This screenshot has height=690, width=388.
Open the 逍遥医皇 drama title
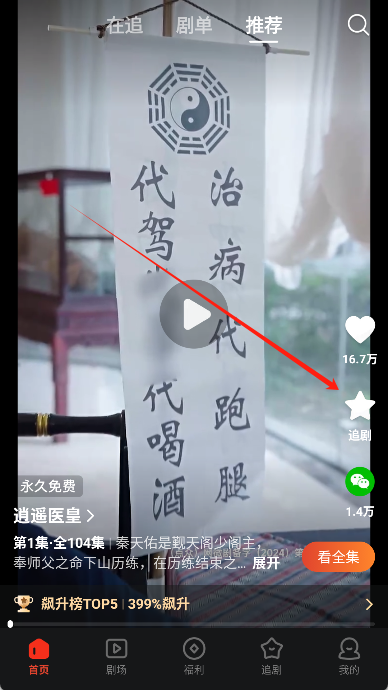pos(54,516)
